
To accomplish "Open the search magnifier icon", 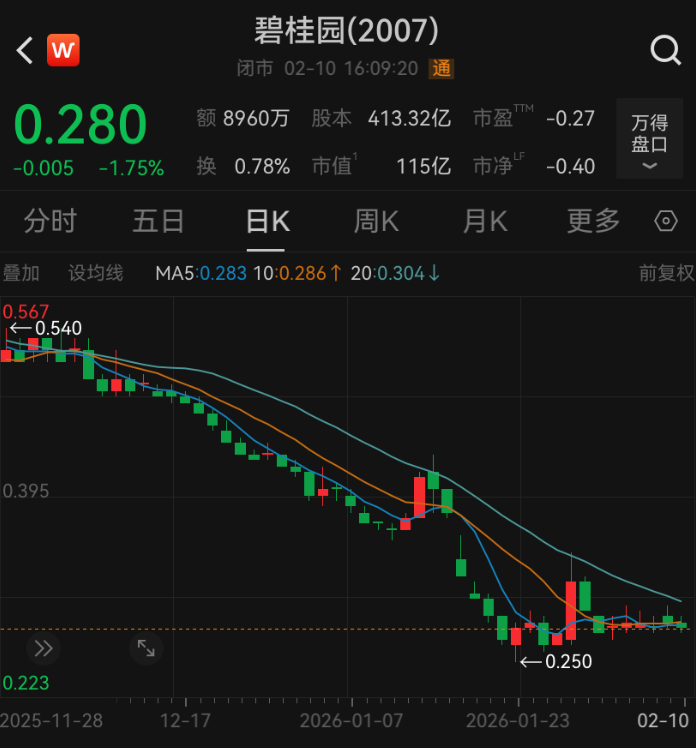I will 665,50.
